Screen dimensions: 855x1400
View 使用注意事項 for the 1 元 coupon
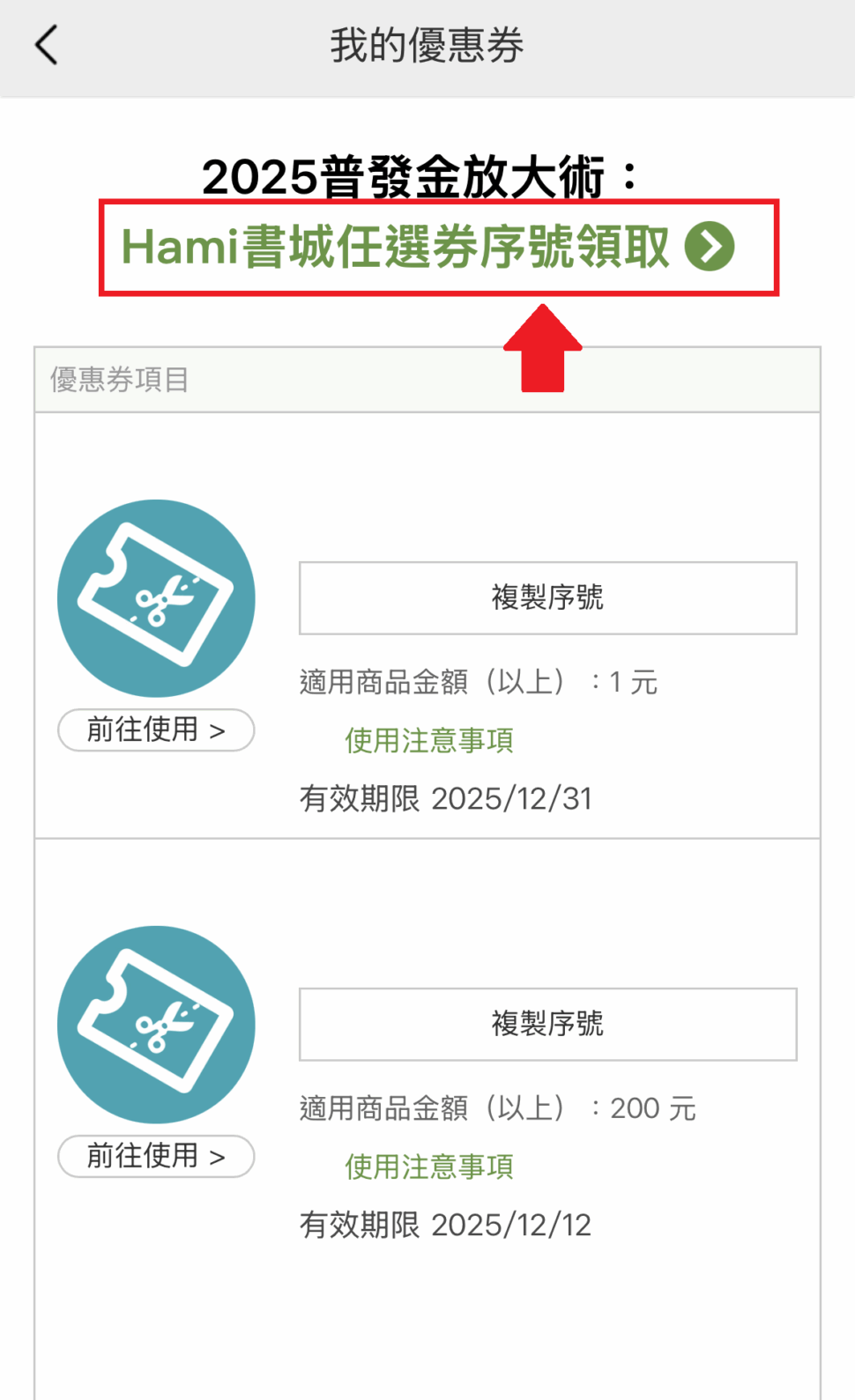tap(428, 741)
